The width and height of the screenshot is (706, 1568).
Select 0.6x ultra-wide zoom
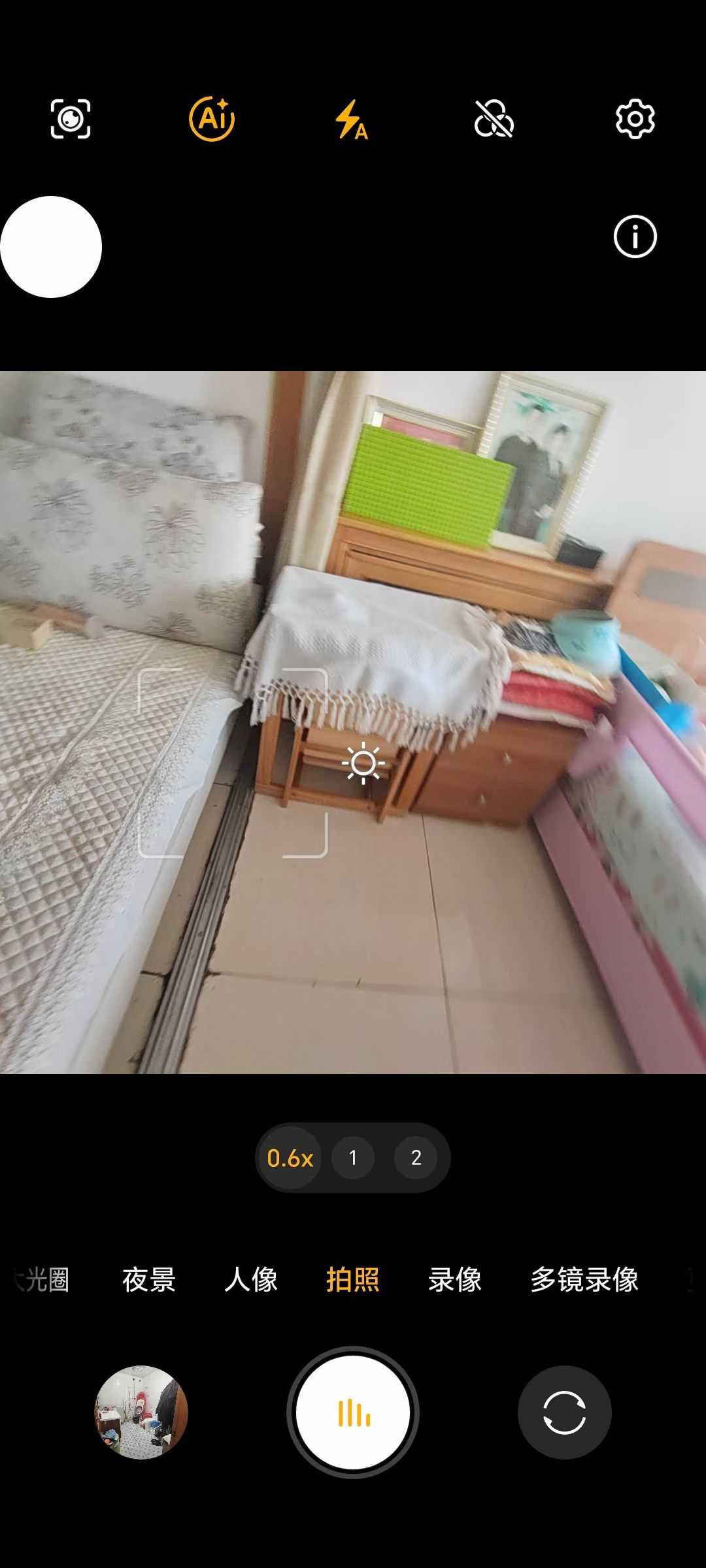tap(290, 1158)
